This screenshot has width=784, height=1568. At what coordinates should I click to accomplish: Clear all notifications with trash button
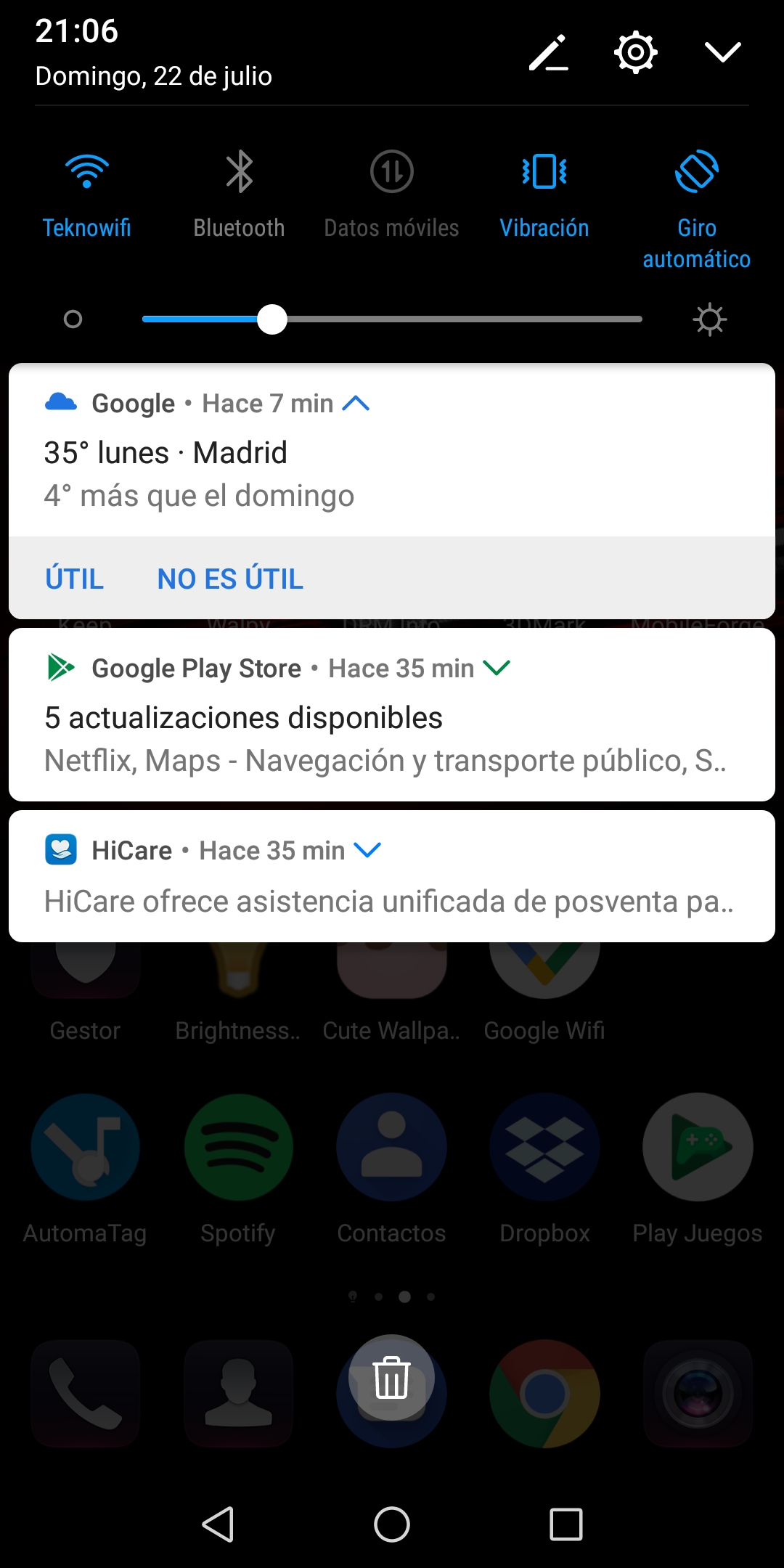click(x=392, y=1378)
